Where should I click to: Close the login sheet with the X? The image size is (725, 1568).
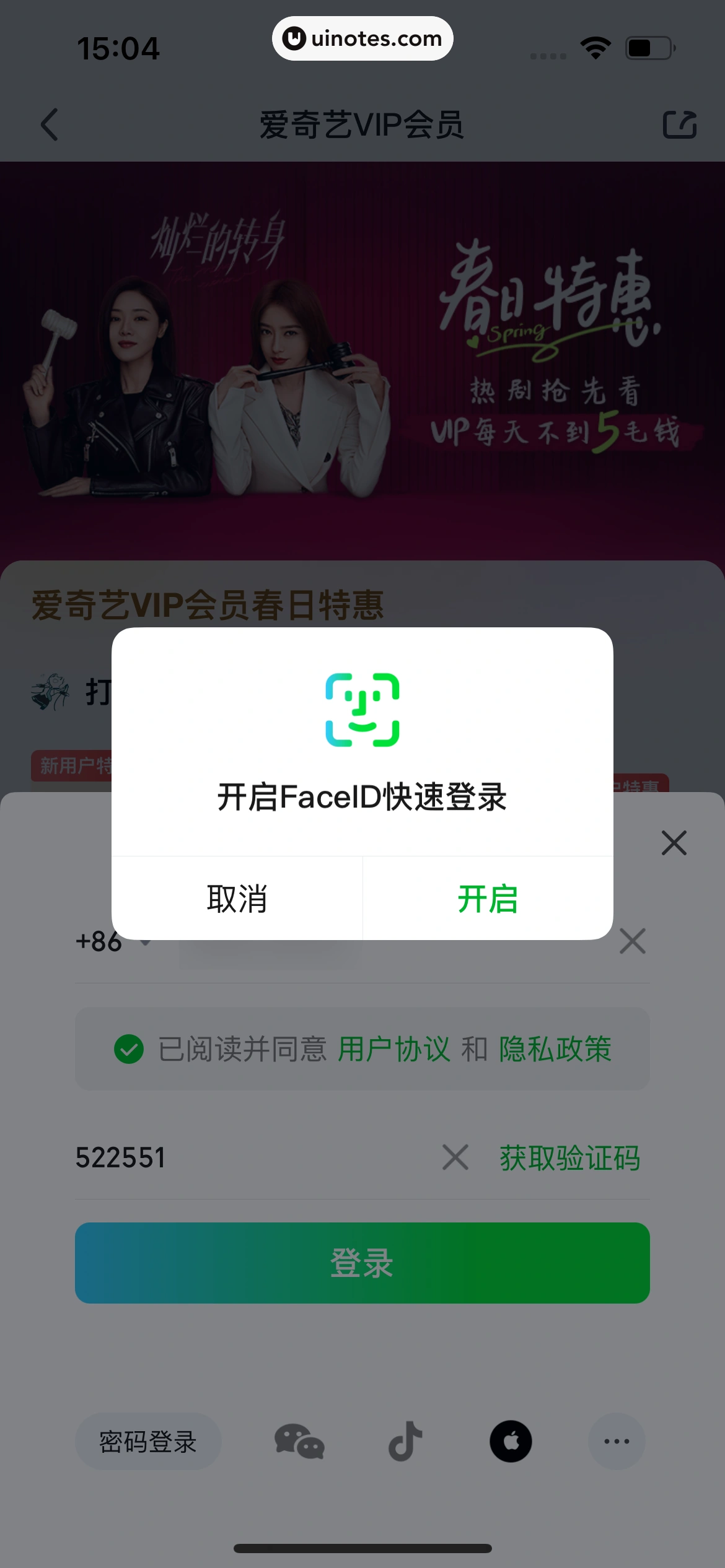673,842
